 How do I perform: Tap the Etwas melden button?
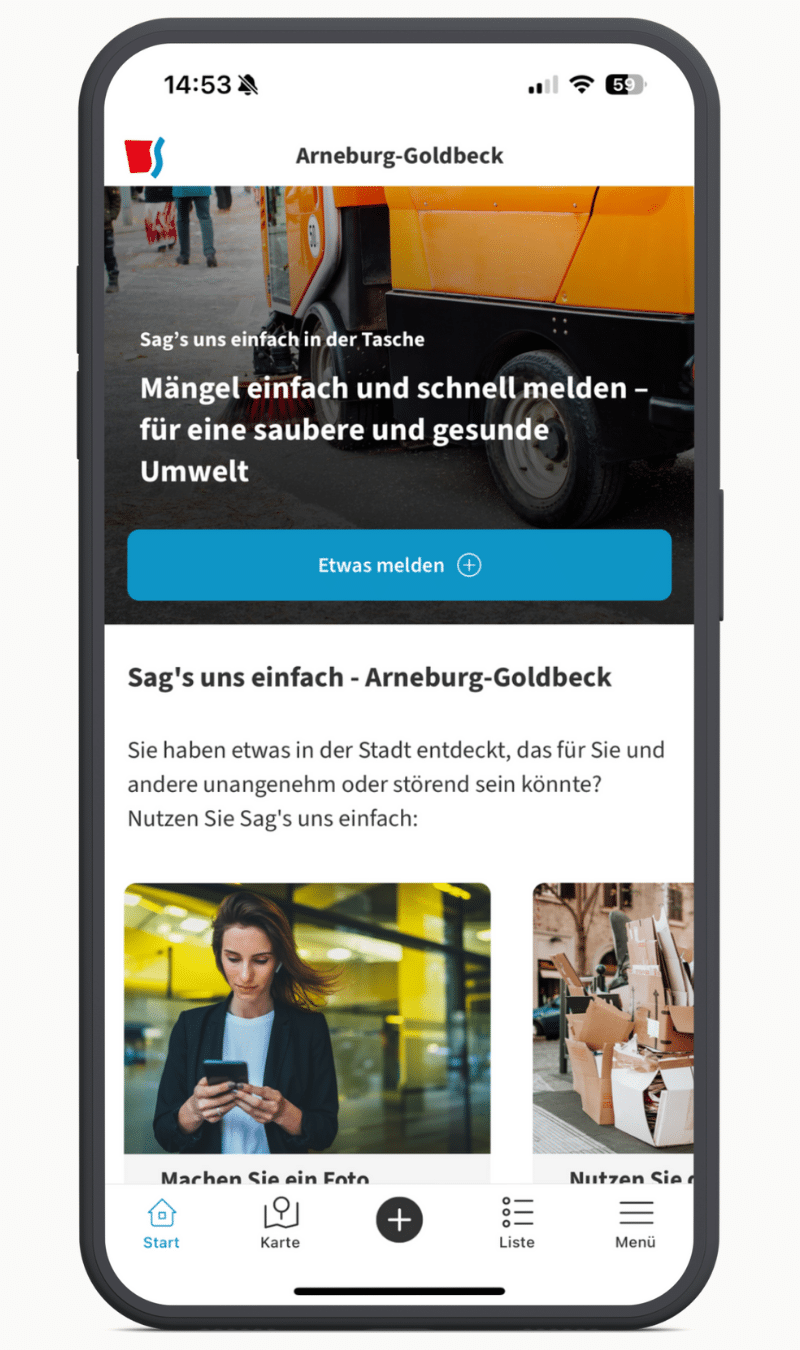click(x=399, y=565)
